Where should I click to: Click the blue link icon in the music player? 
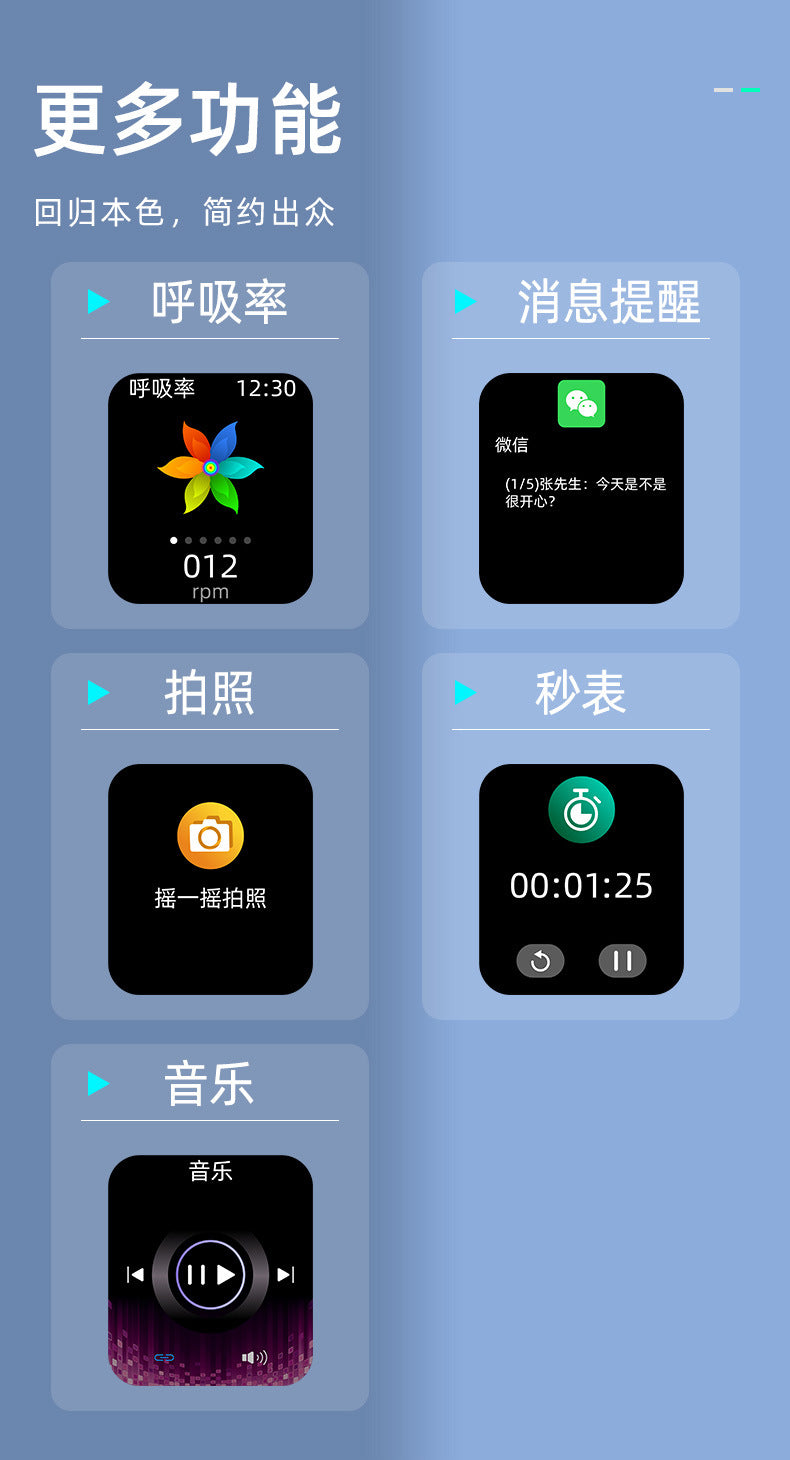click(163, 1358)
